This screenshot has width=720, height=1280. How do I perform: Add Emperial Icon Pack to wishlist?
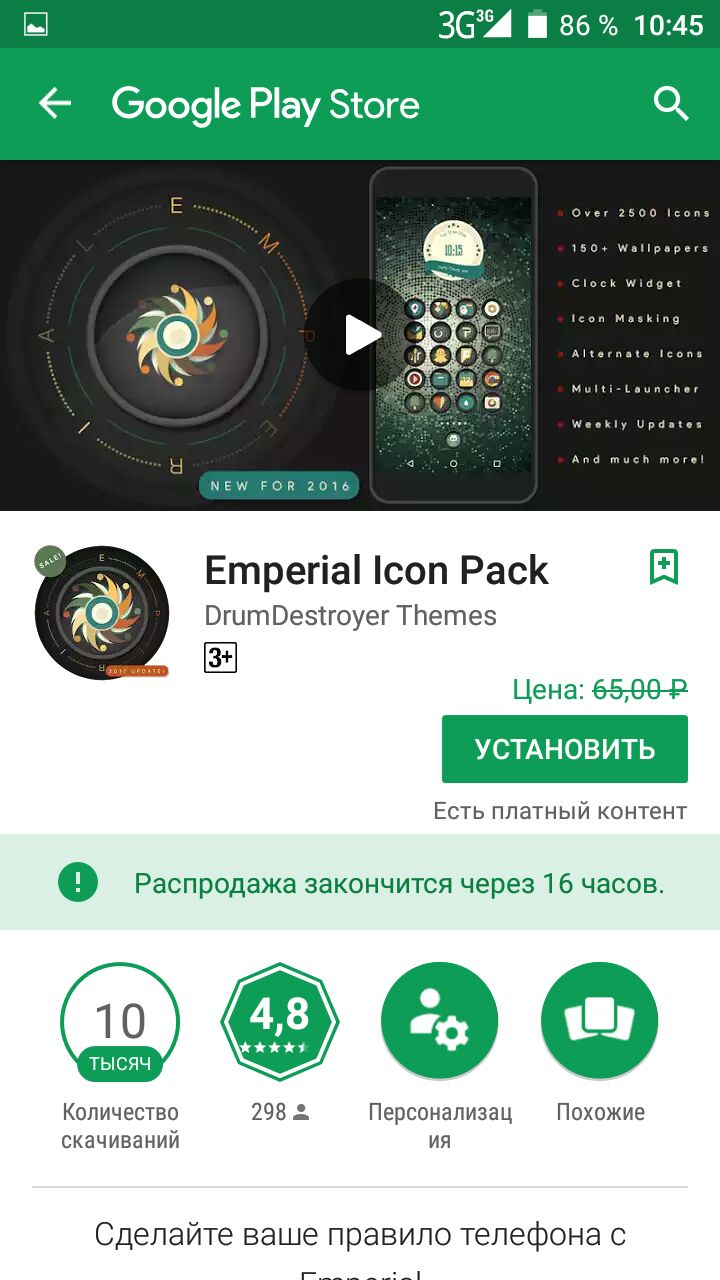[x=664, y=567]
